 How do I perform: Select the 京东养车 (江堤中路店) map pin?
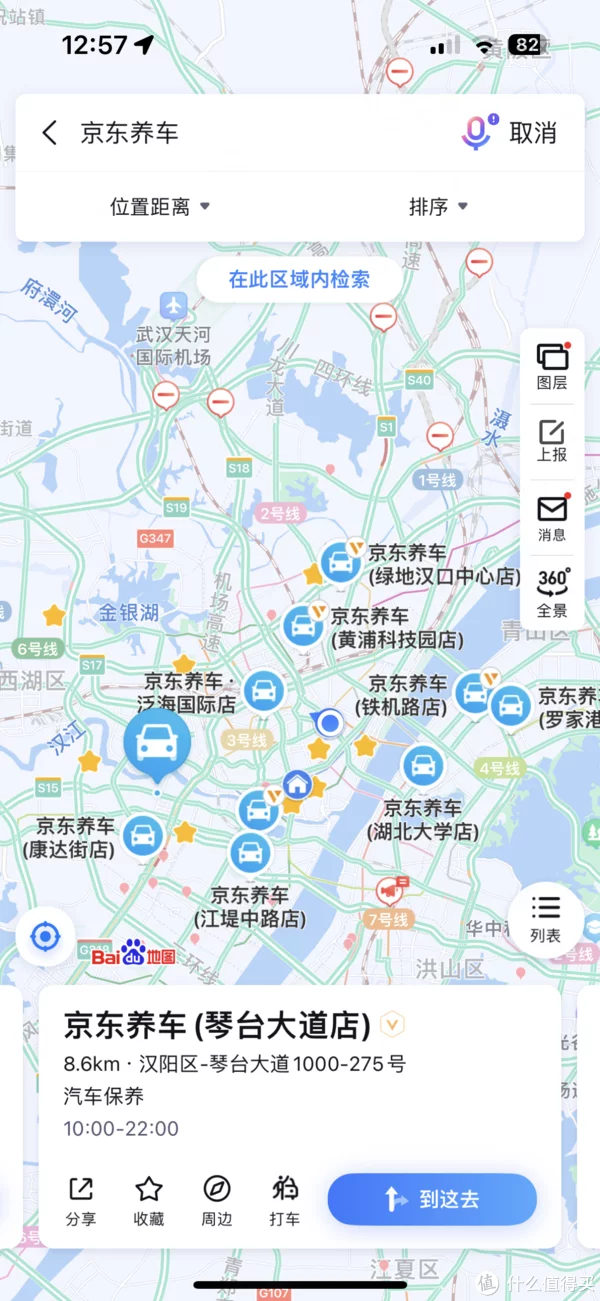249,853
